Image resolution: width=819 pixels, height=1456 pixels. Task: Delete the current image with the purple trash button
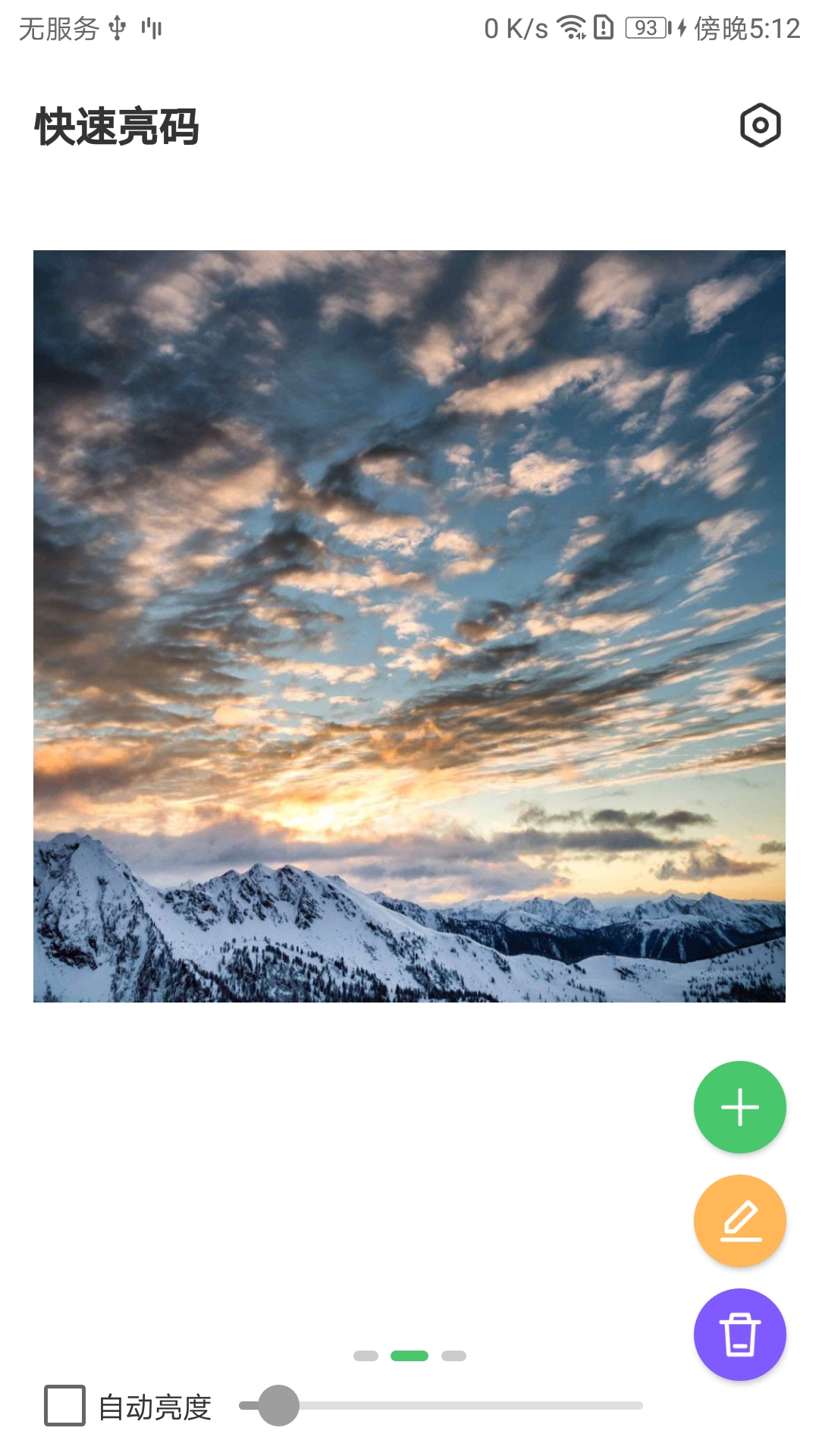tap(739, 1335)
